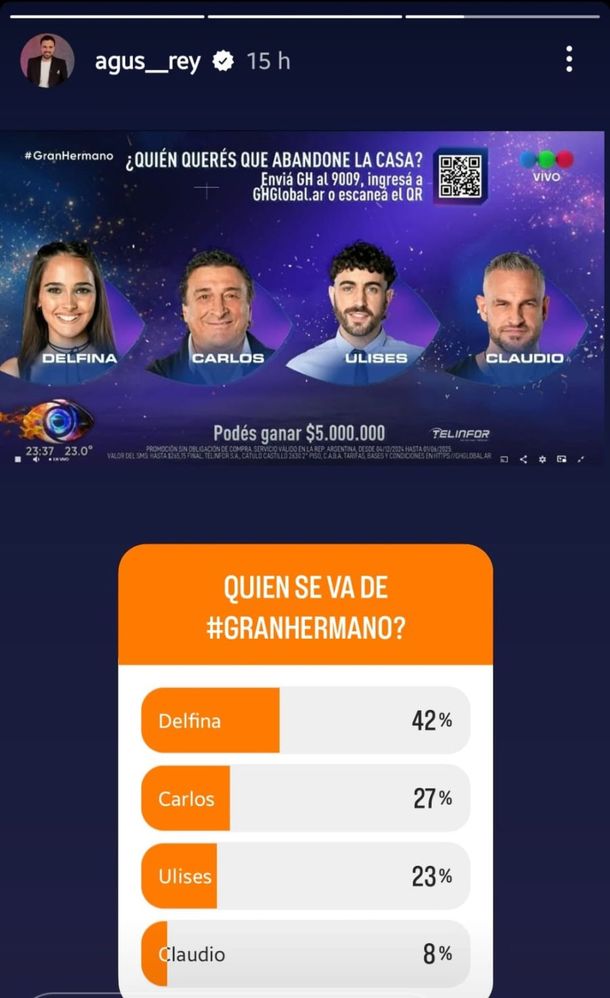
Task: Open agus__rey's profile picture
Action: 47,61
